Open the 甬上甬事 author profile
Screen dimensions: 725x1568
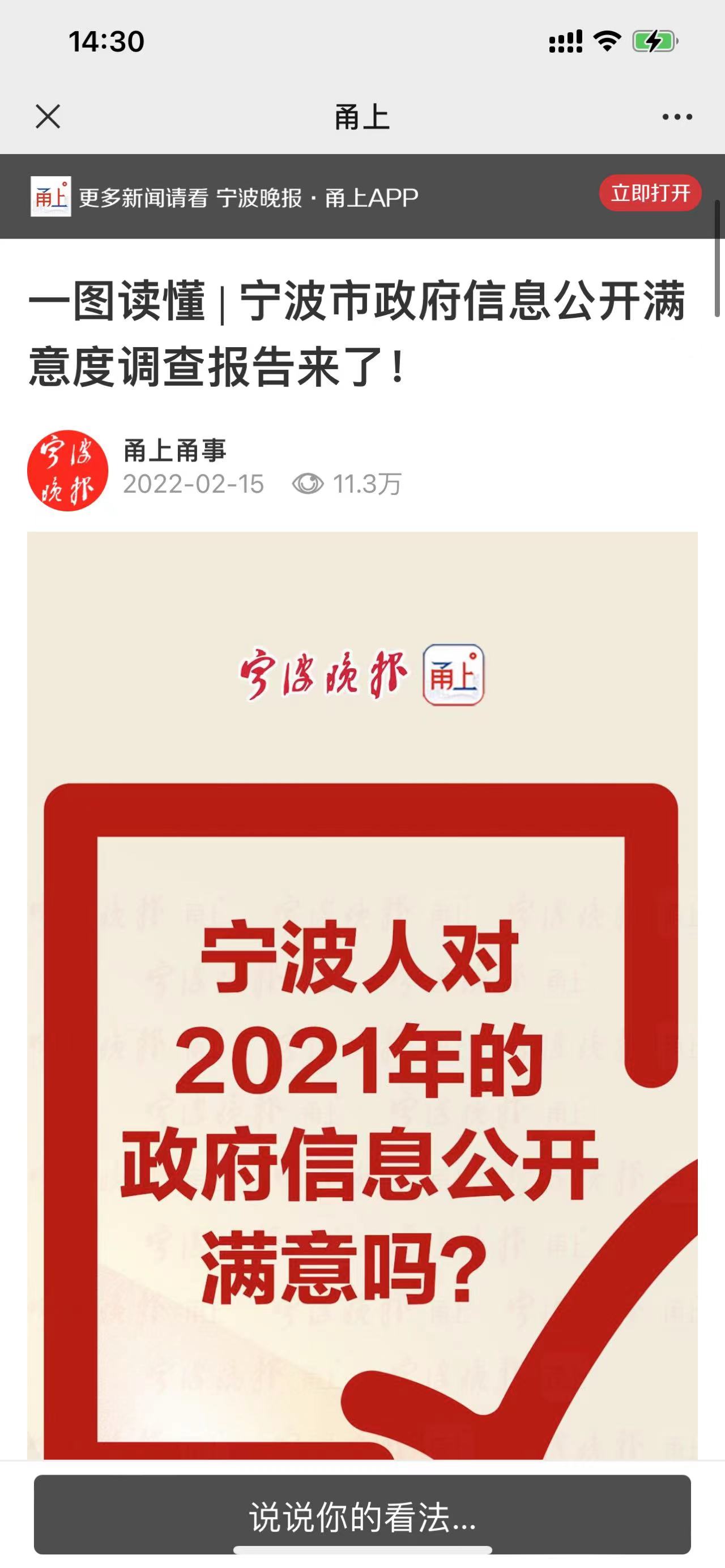[x=174, y=450]
